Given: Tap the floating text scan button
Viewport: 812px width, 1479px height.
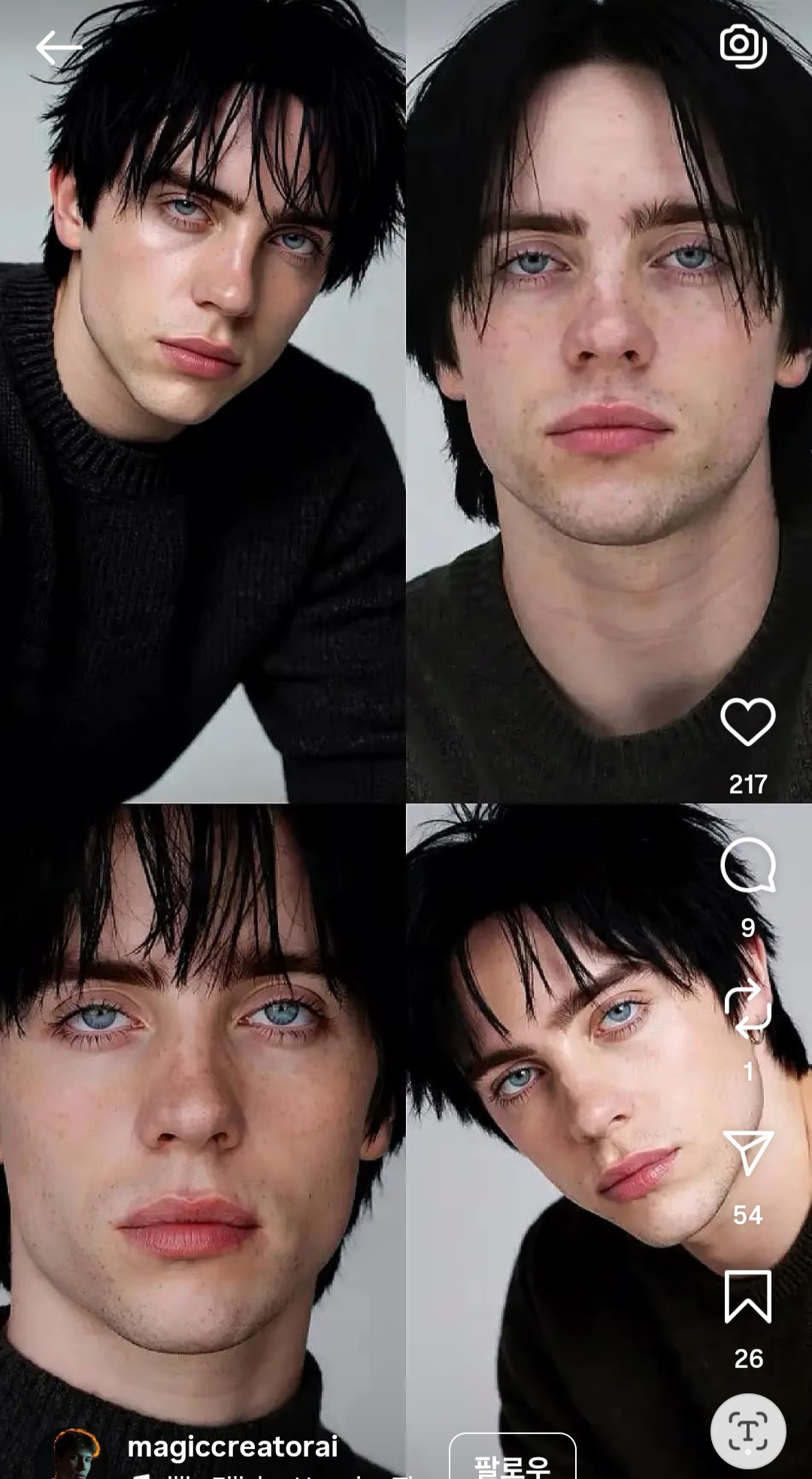Looking at the screenshot, I should [x=747, y=1431].
